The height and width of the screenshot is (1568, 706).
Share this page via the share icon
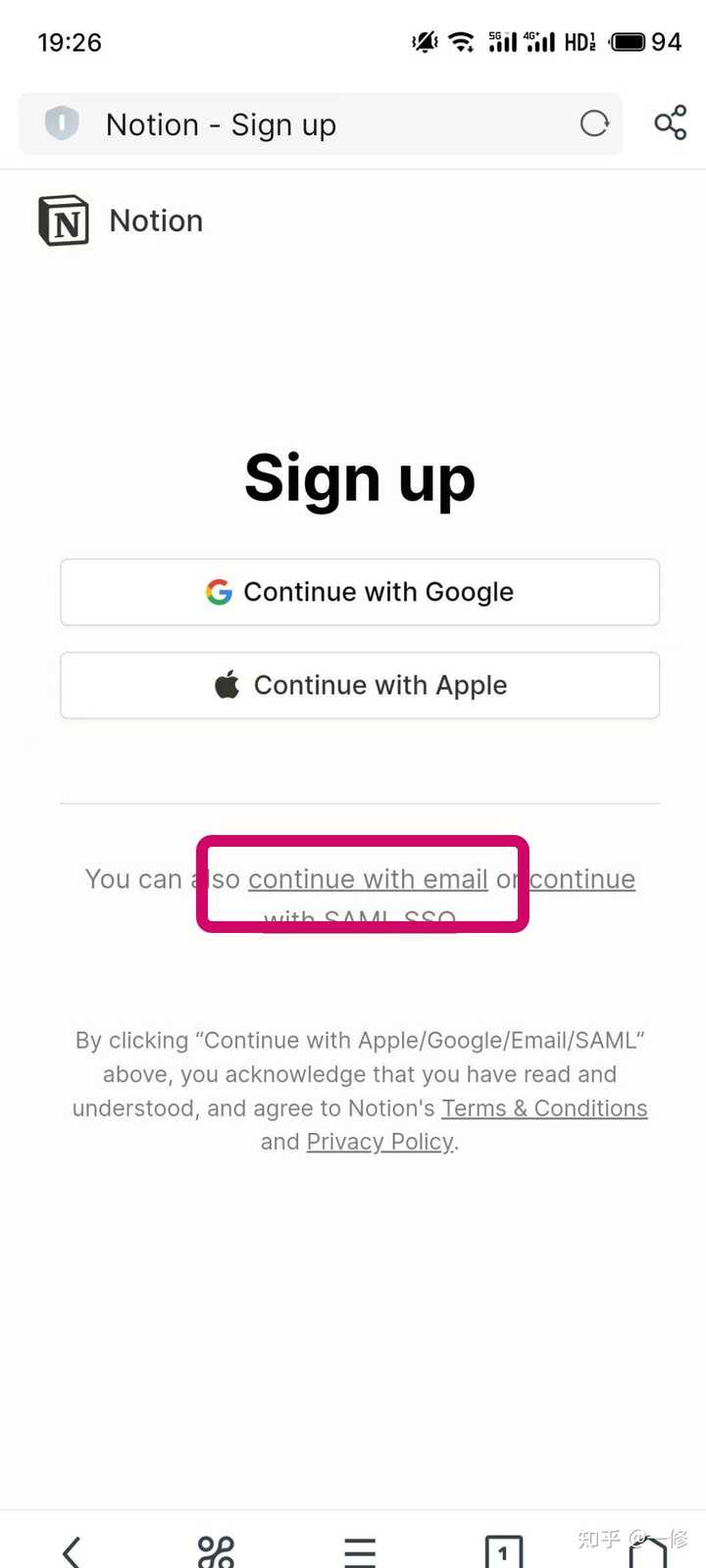pos(671,123)
